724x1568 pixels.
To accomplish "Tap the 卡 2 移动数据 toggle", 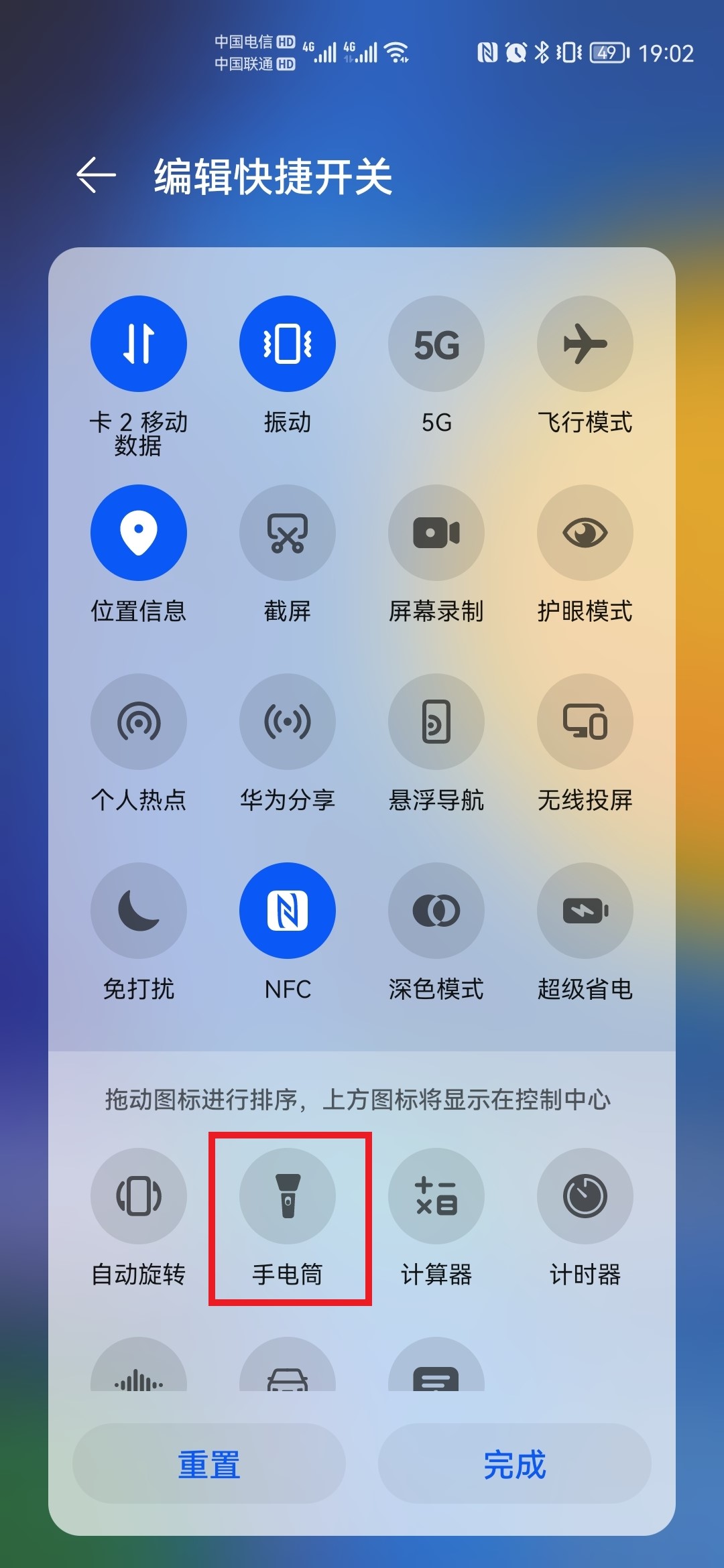I will pos(139,344).
